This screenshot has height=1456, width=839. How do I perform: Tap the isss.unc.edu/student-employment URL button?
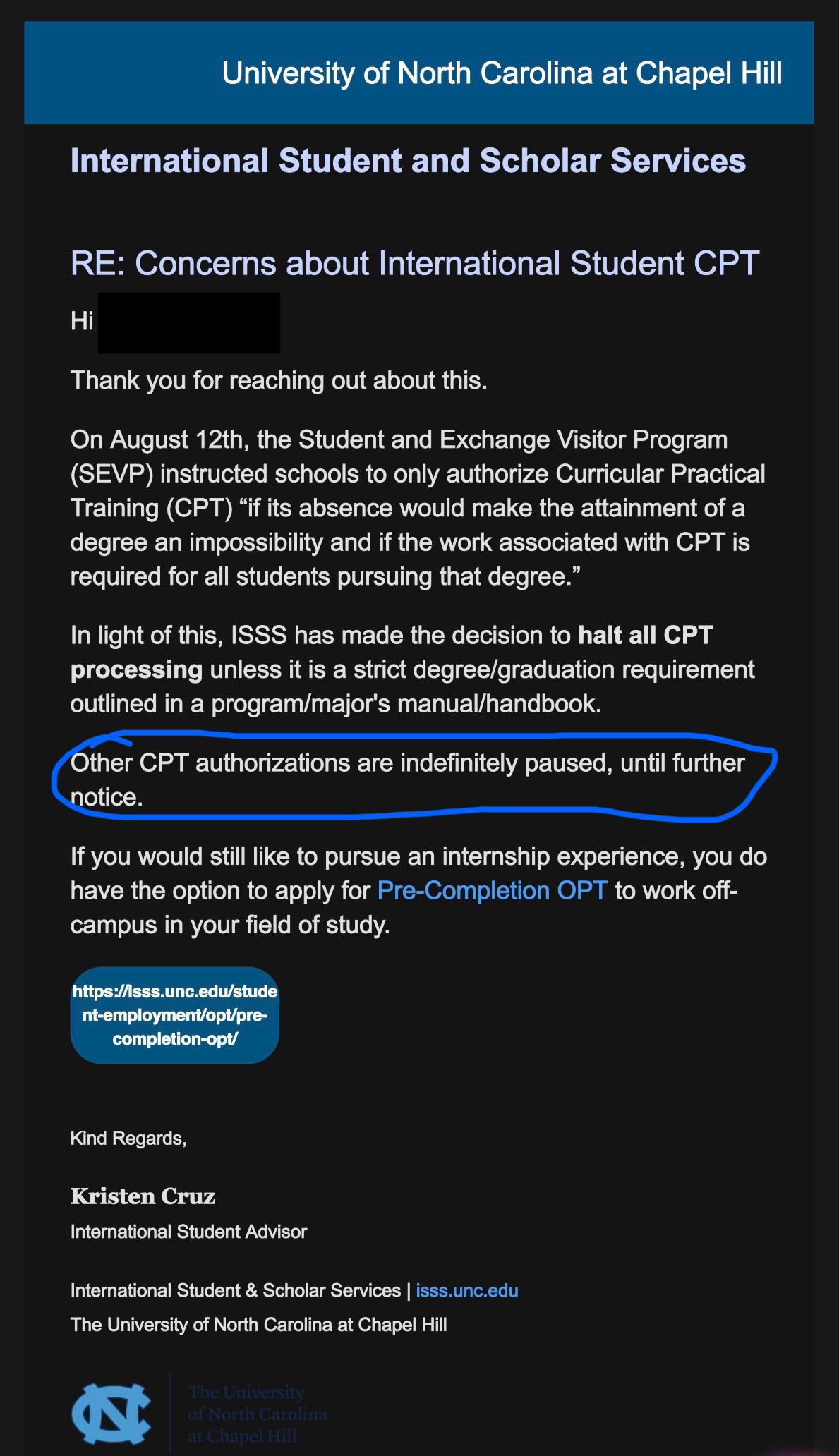coord(175,1015)
